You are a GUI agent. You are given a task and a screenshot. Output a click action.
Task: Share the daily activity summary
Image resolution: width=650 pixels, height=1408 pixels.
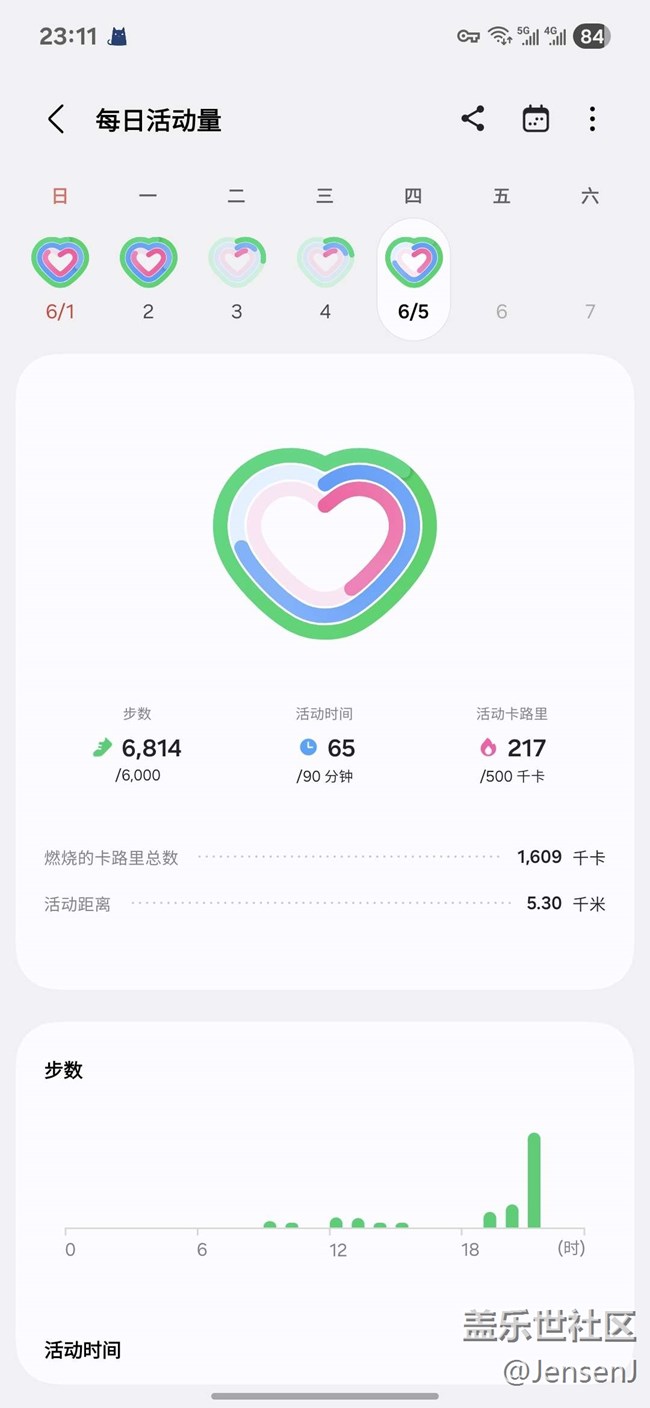pyautogui.click(x=473, y=119)
